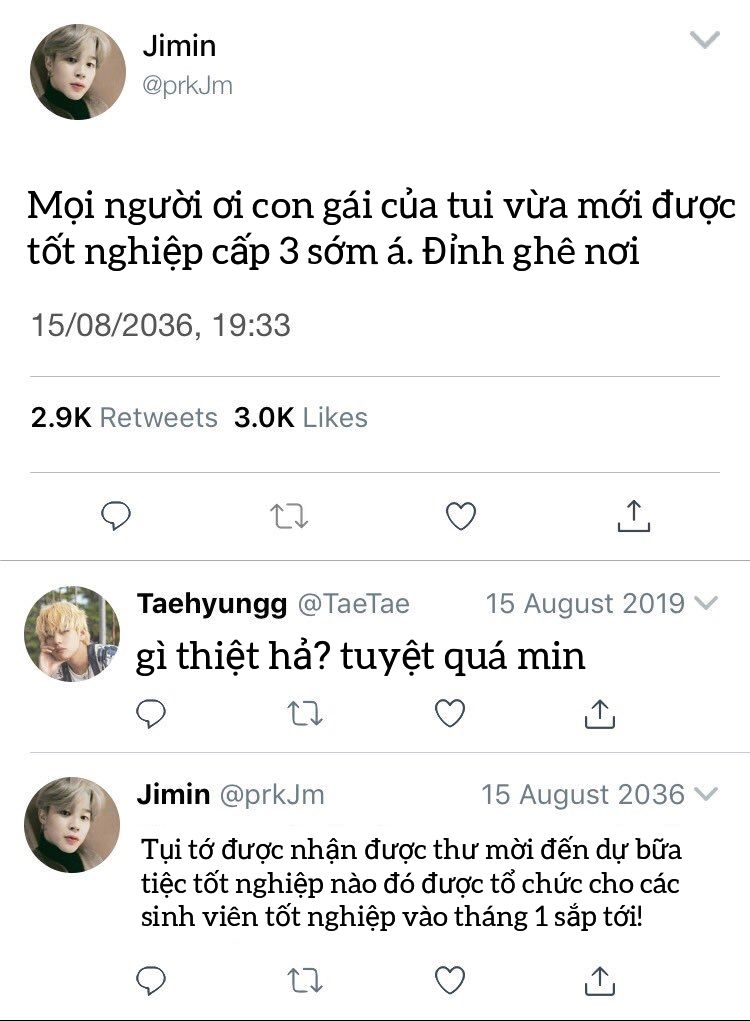Retweet Jimin's main tweet

(289, 516)
